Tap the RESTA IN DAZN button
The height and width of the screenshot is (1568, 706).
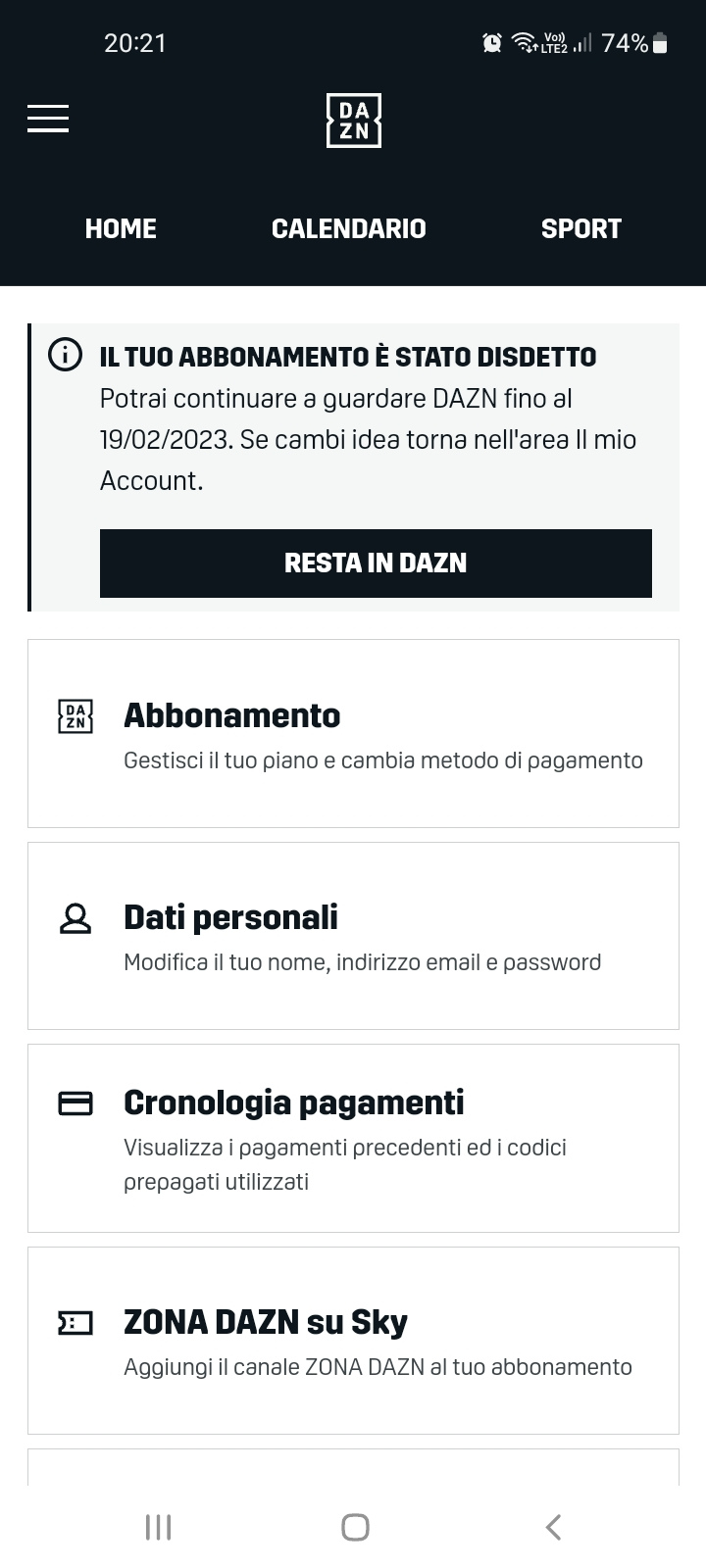tap(376, 563)
